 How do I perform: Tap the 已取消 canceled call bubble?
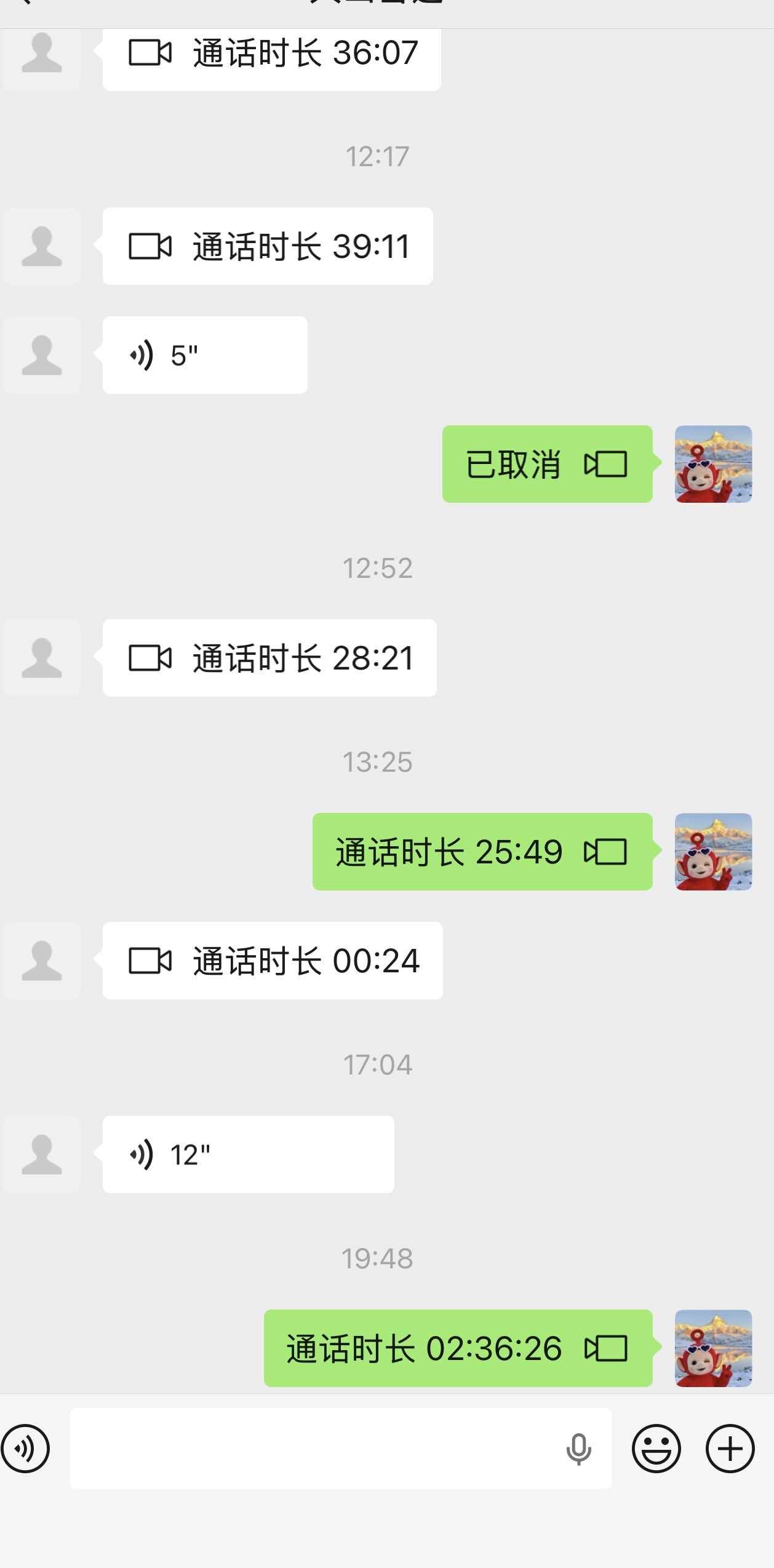pyautogui.click(x=546, y=464)
